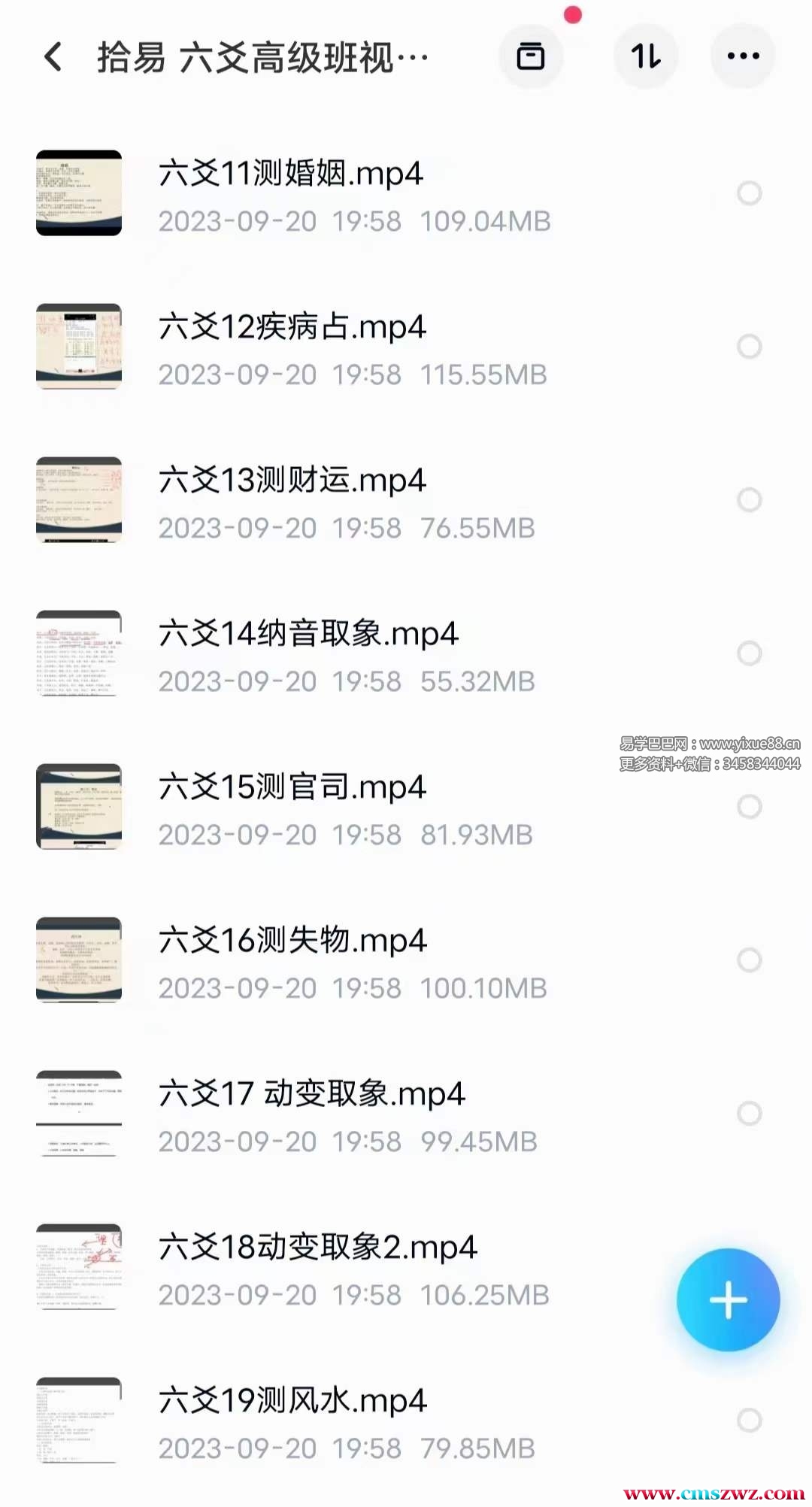Viewport: 812px width, 1507px height.
Task: Open the transfer list icon
Action: (531, 56)
